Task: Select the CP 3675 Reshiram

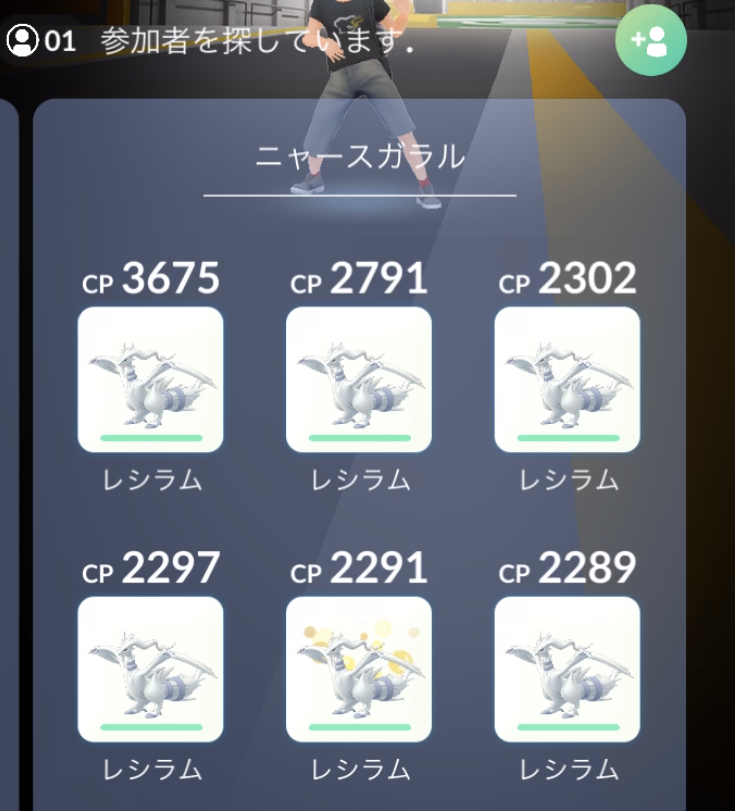Action: (x=150, y=379)
